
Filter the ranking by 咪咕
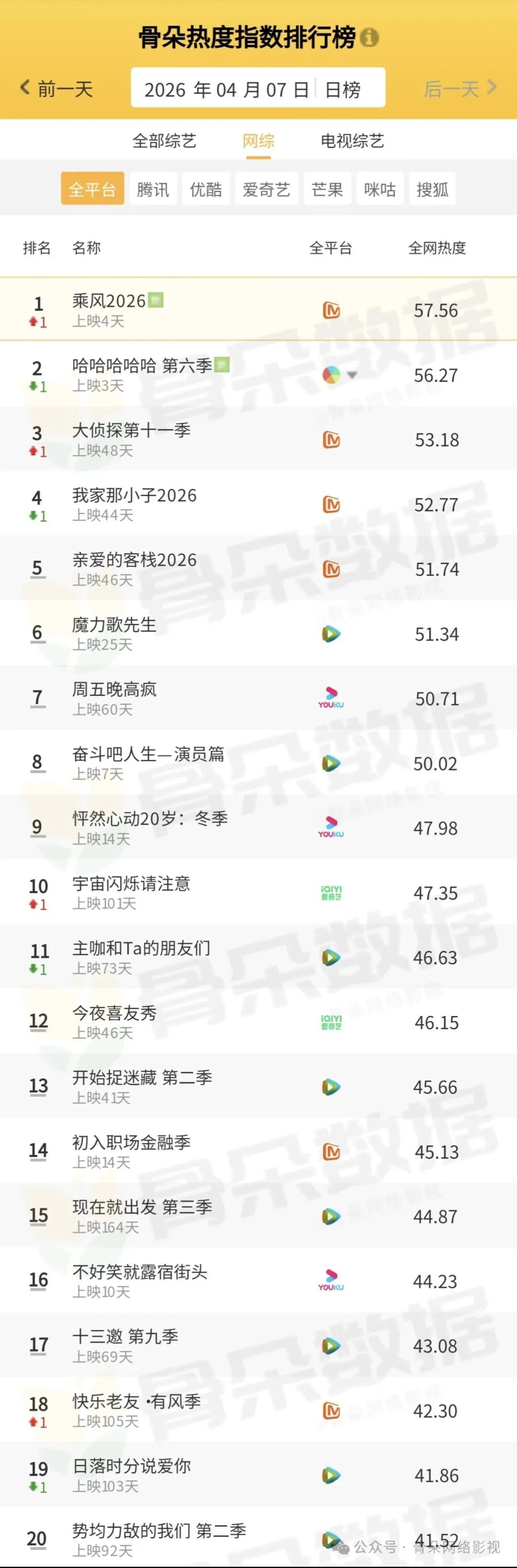tap(380, 189)
